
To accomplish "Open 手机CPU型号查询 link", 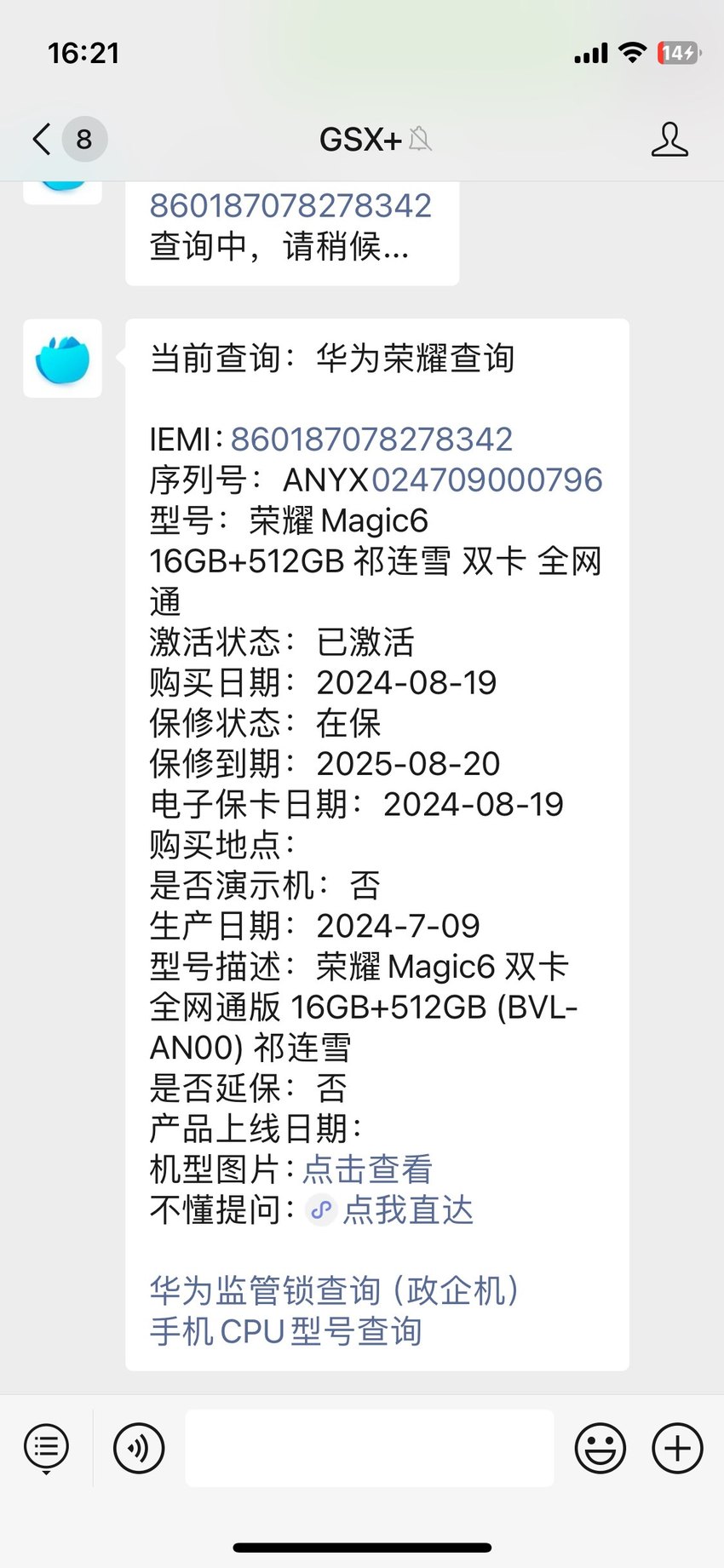I will tap(286, 1331).
